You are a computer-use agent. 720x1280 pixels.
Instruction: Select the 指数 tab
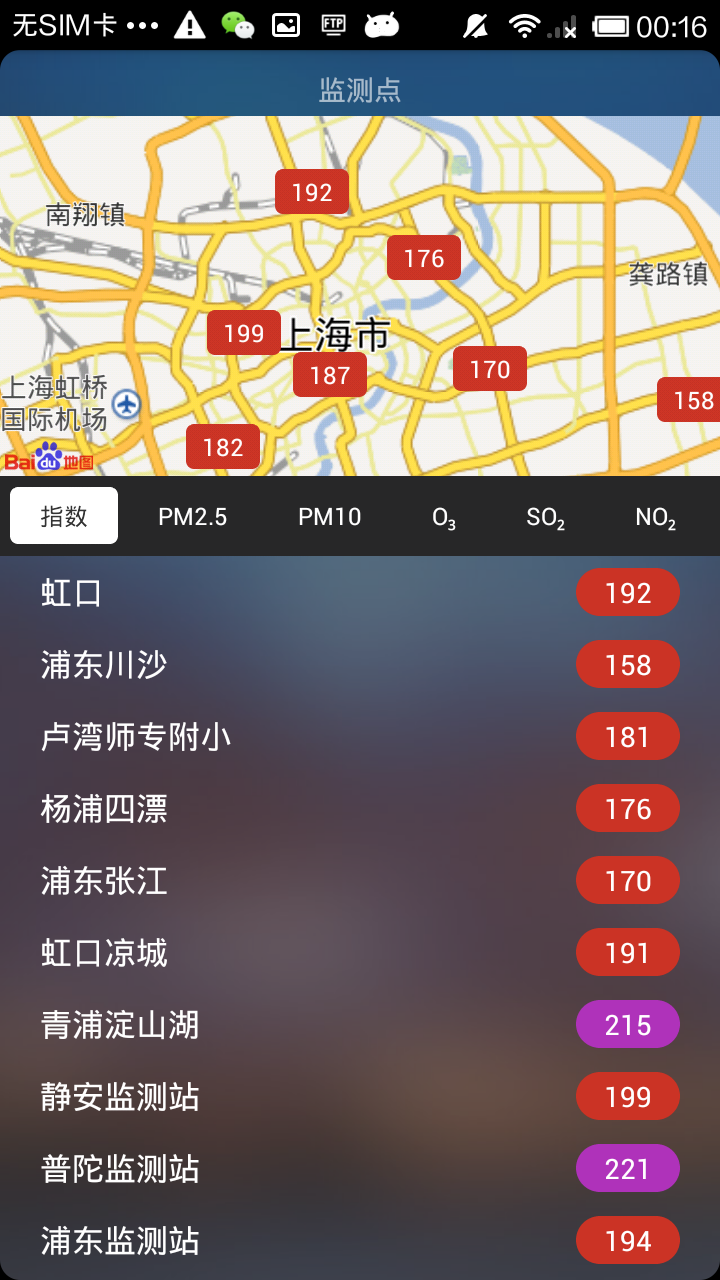click(x=64, y=516)
